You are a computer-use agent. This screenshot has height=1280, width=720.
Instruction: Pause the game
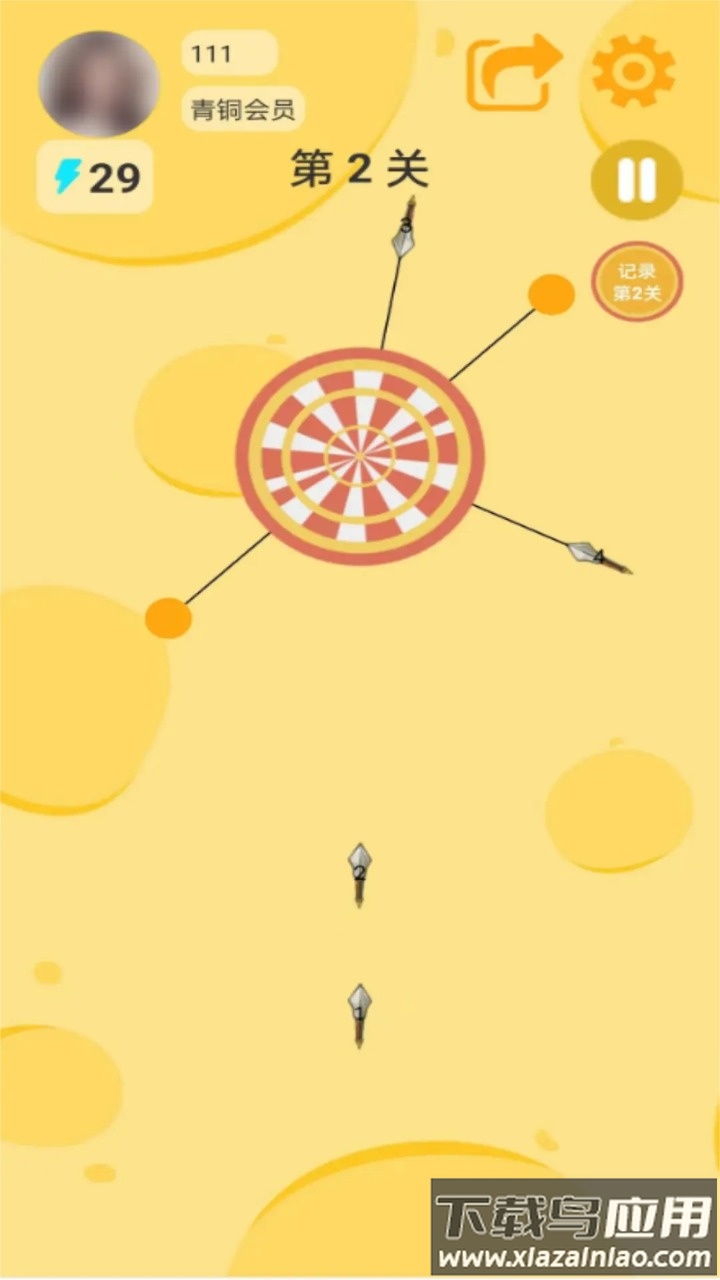tap(636, 180)
